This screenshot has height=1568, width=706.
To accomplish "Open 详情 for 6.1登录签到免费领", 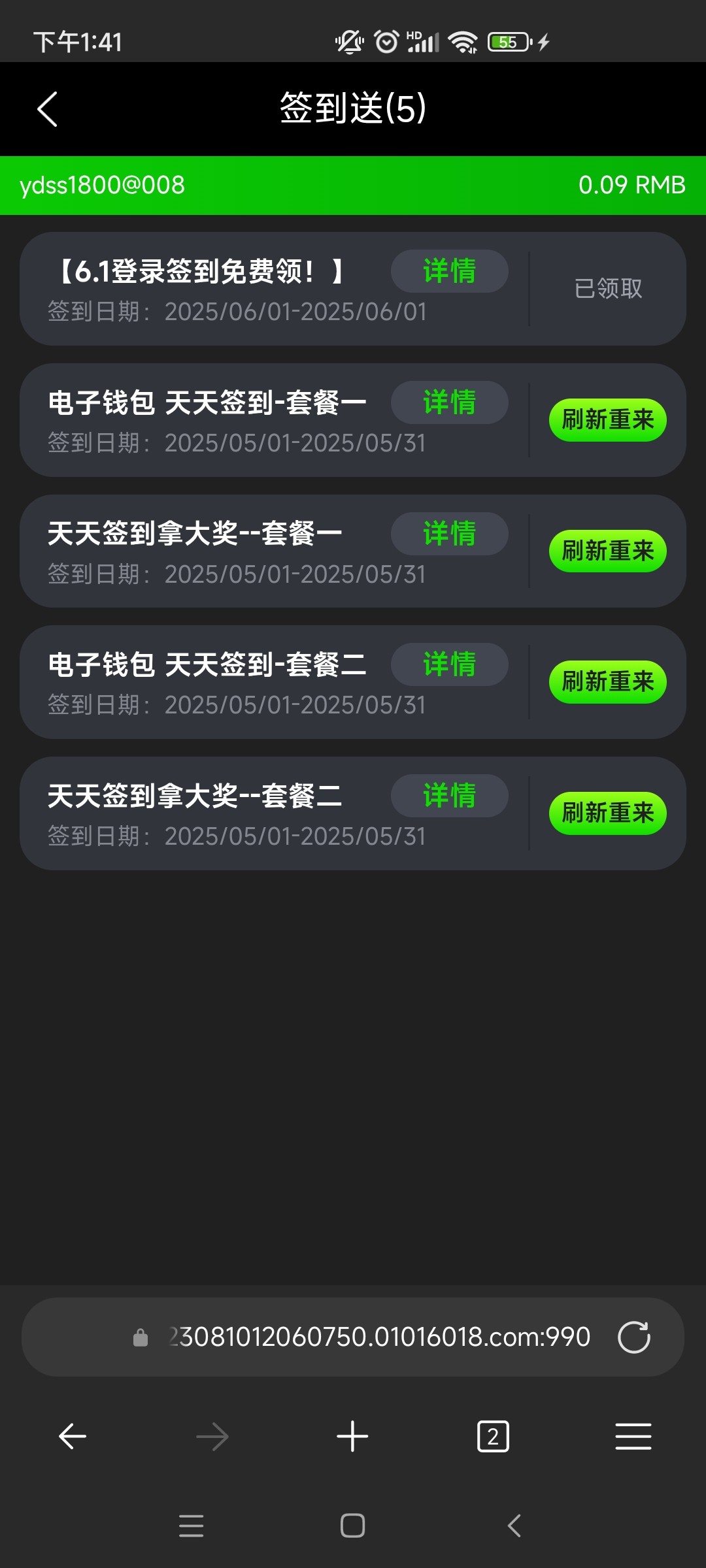I will pyautogui.click(x=450, y=271).
